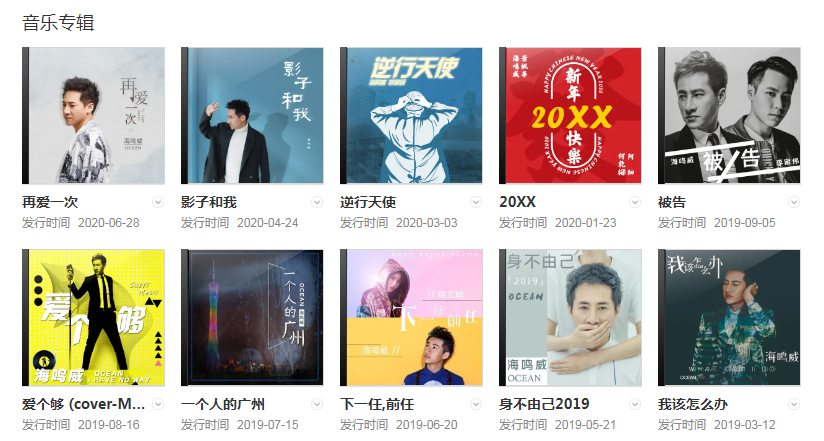Expand the dropdown arrow beside 影子和我
The image size is (824, 441).
tap(317, 202)
